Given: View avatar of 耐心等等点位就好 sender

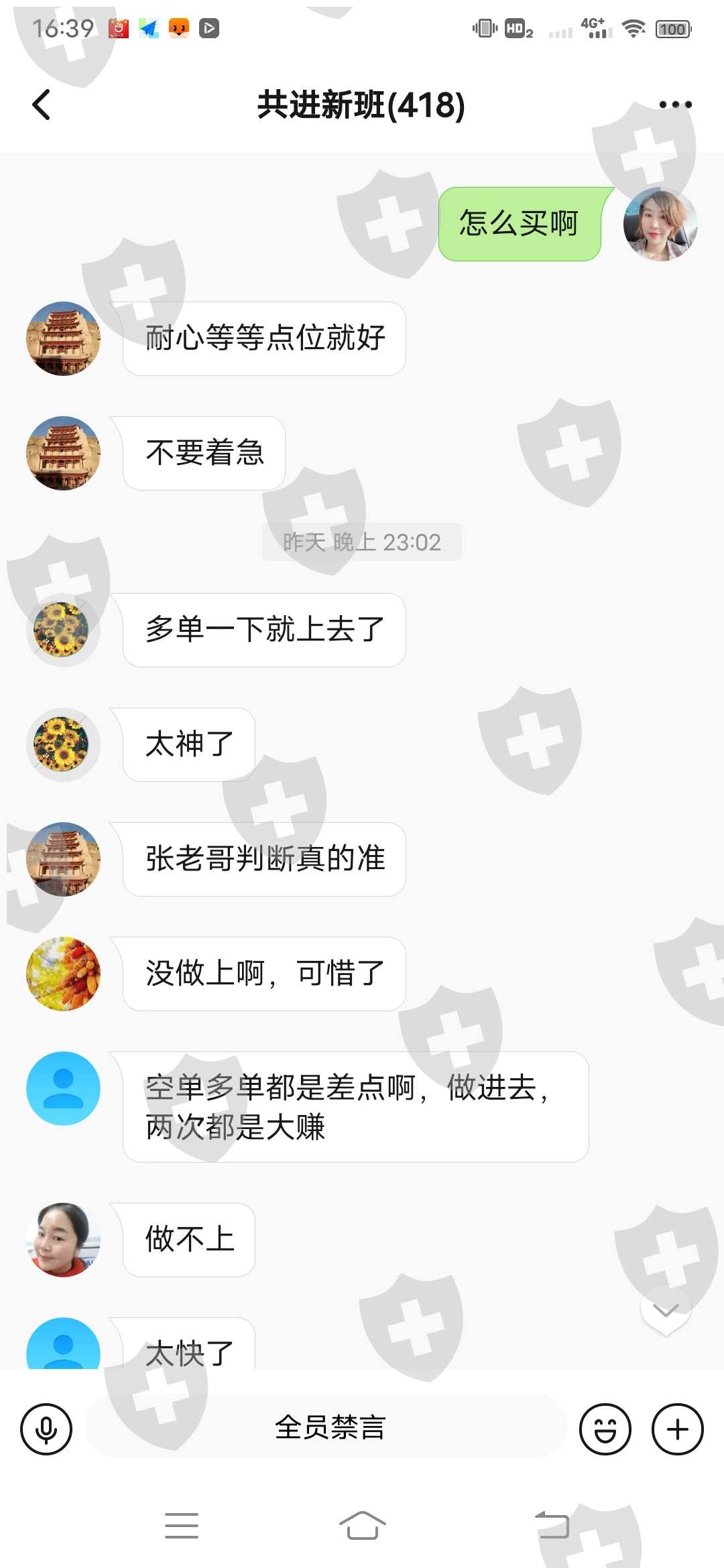Looking at the screenshot, I should pos(63,338).
